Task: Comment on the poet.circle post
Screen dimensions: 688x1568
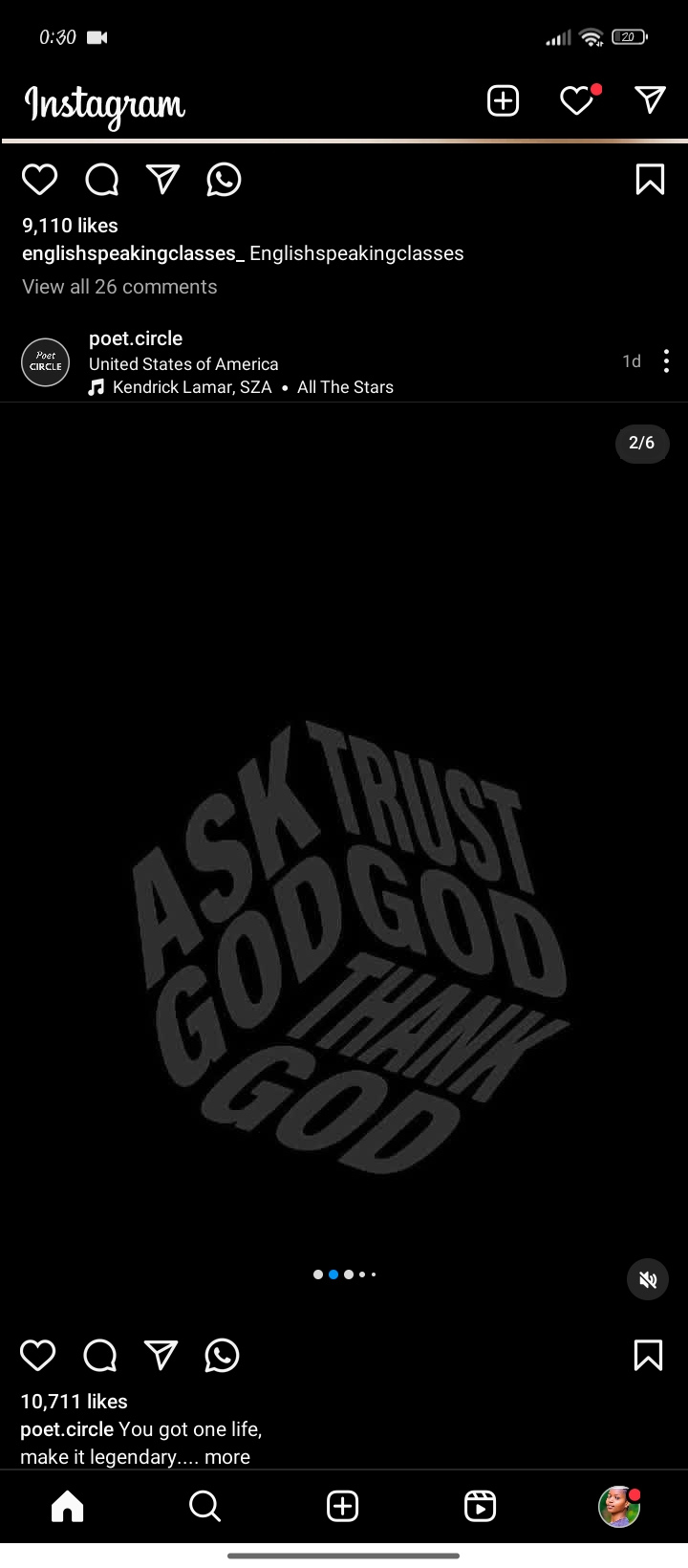Action: 100,1355
